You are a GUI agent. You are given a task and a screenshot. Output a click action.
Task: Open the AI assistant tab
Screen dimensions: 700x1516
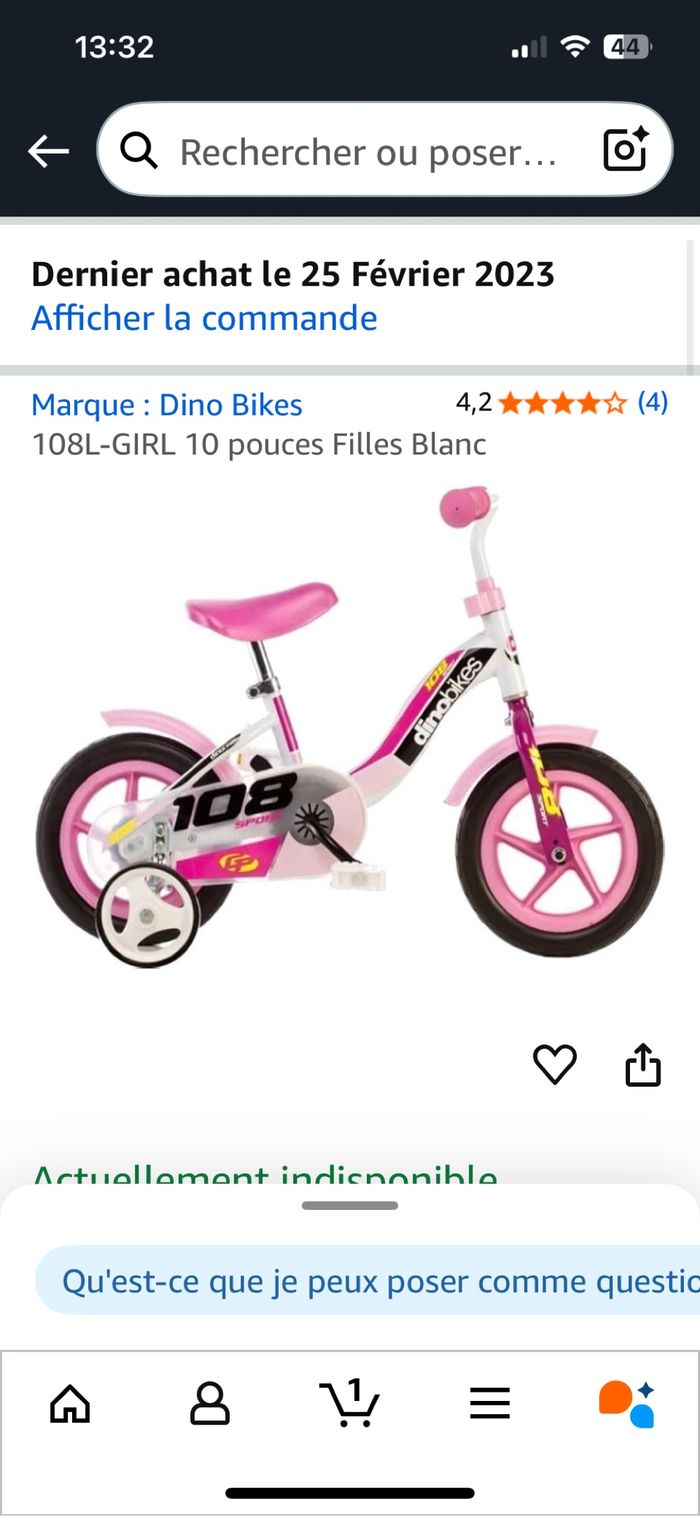(x=627, y=1403)
